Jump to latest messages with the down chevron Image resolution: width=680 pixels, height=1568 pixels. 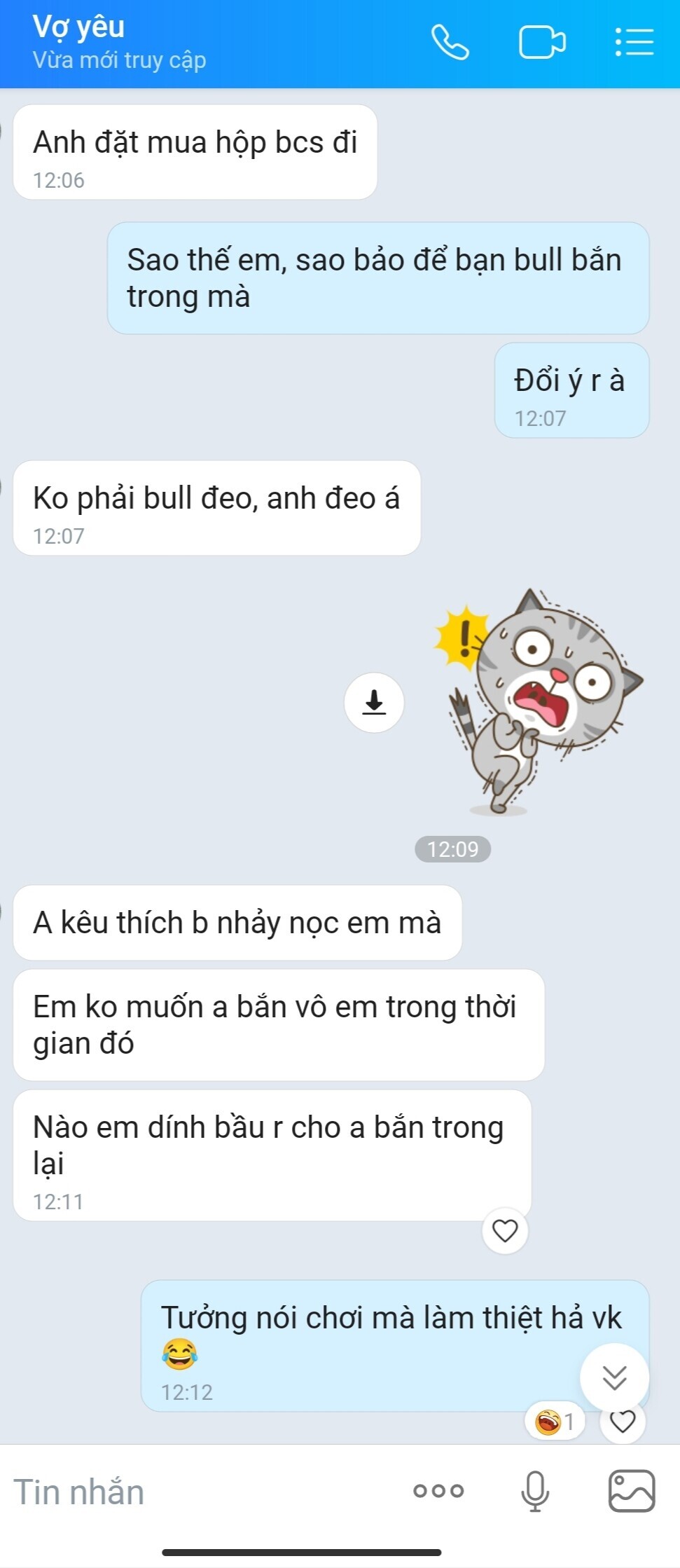tap(614, 1377)
